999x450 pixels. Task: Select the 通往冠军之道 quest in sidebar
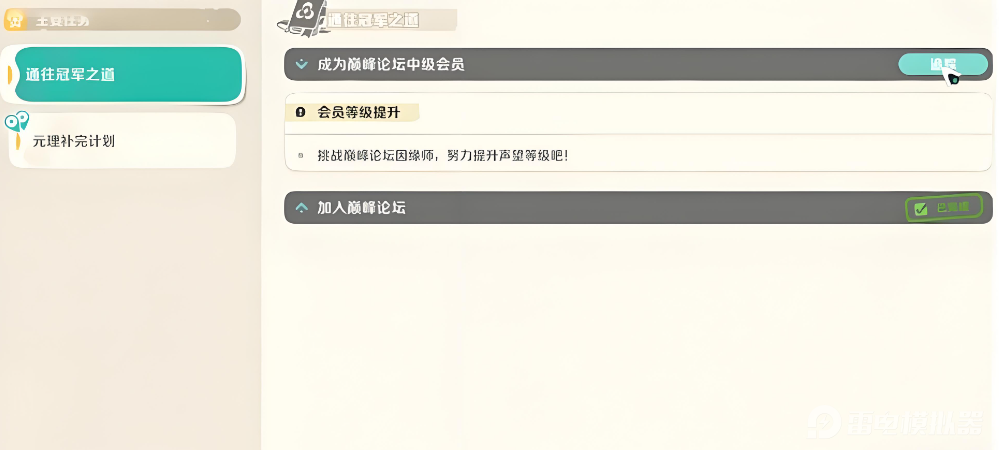pos(125,75)
